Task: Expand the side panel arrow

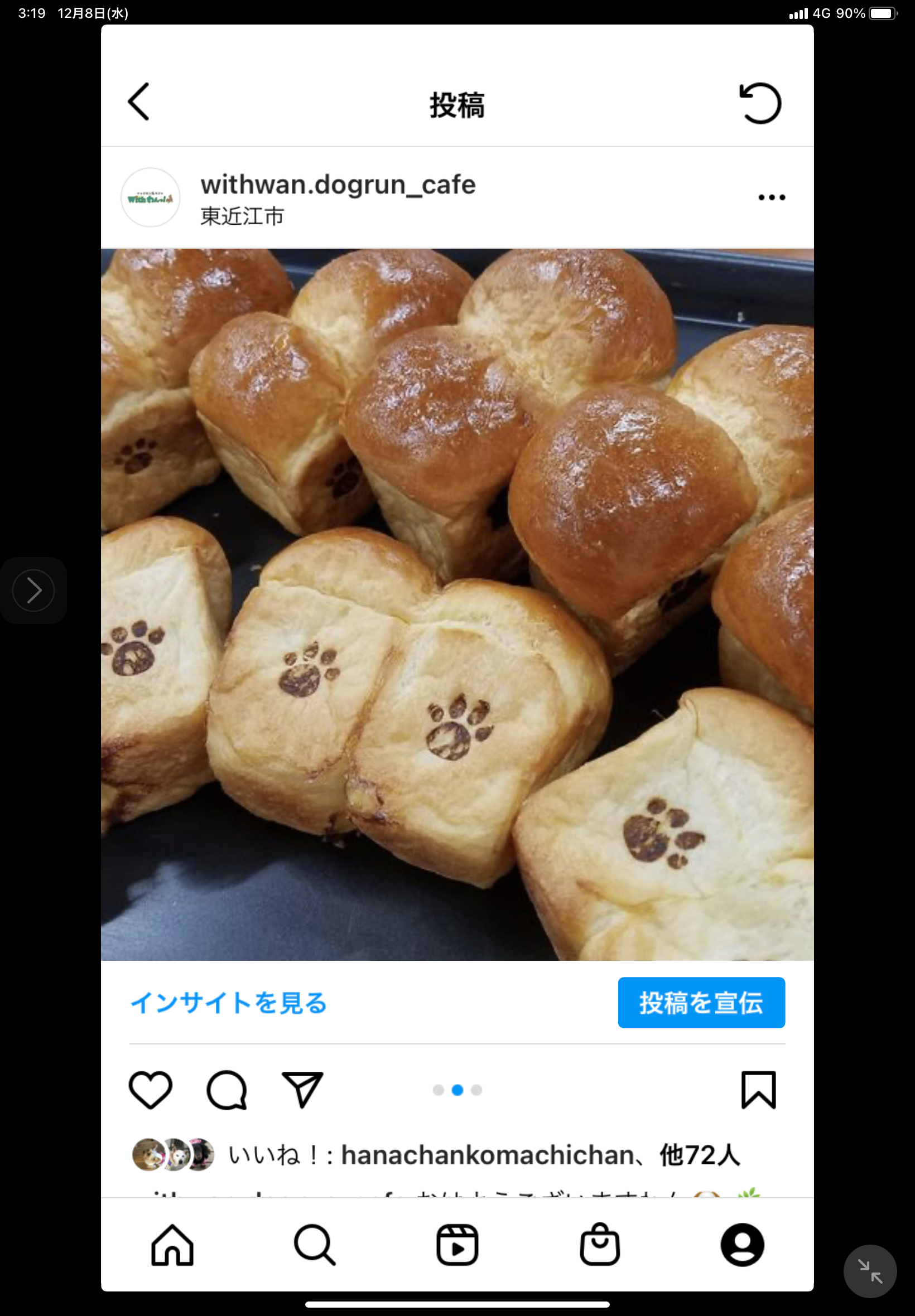Action: 34,590
